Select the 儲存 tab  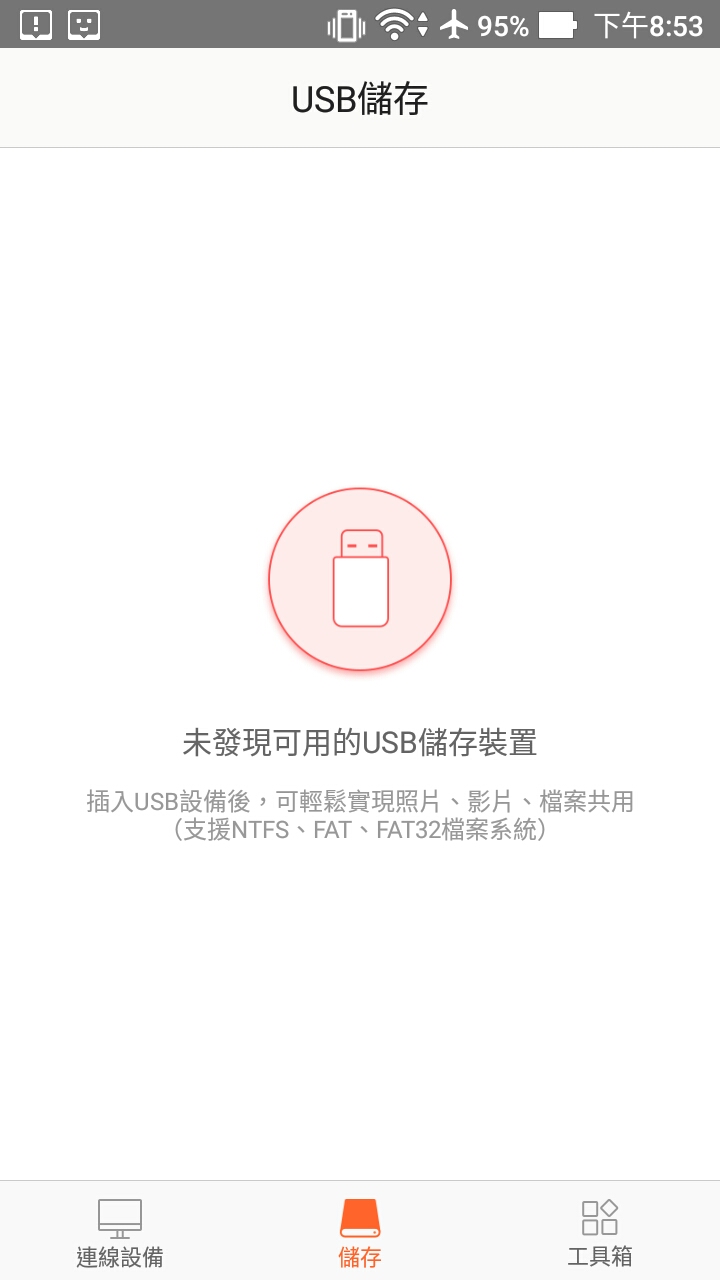pos(360,1232)
